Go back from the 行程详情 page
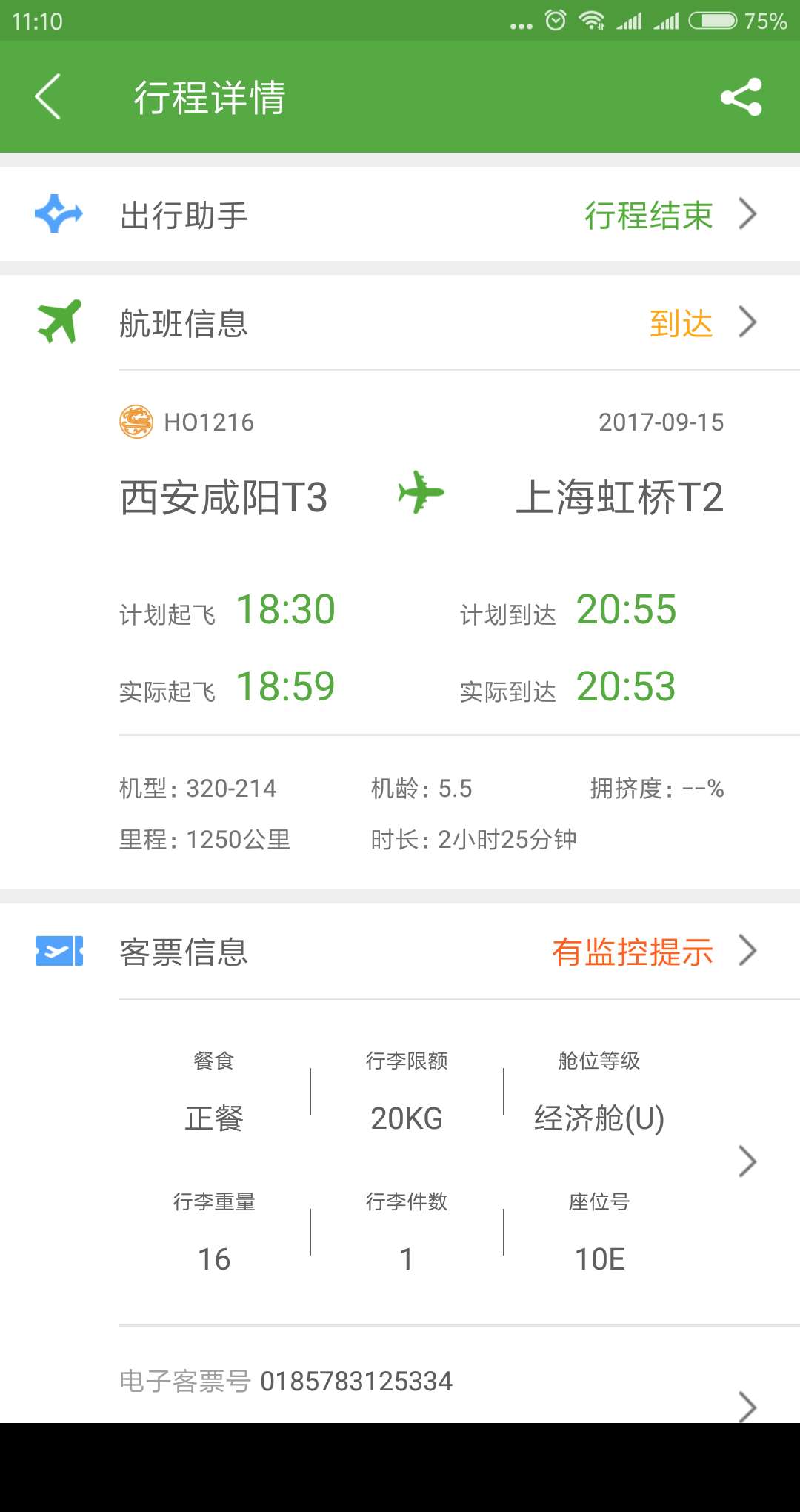 [x=48, y=97]
